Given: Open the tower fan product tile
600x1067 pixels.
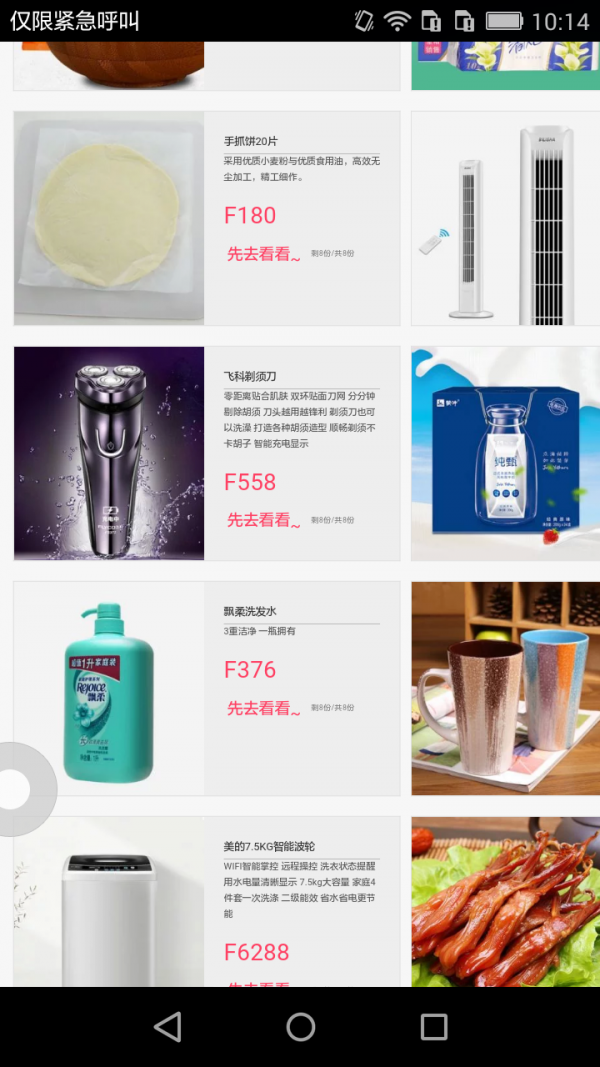Looking at the screenshot, I should pos(505,218).
